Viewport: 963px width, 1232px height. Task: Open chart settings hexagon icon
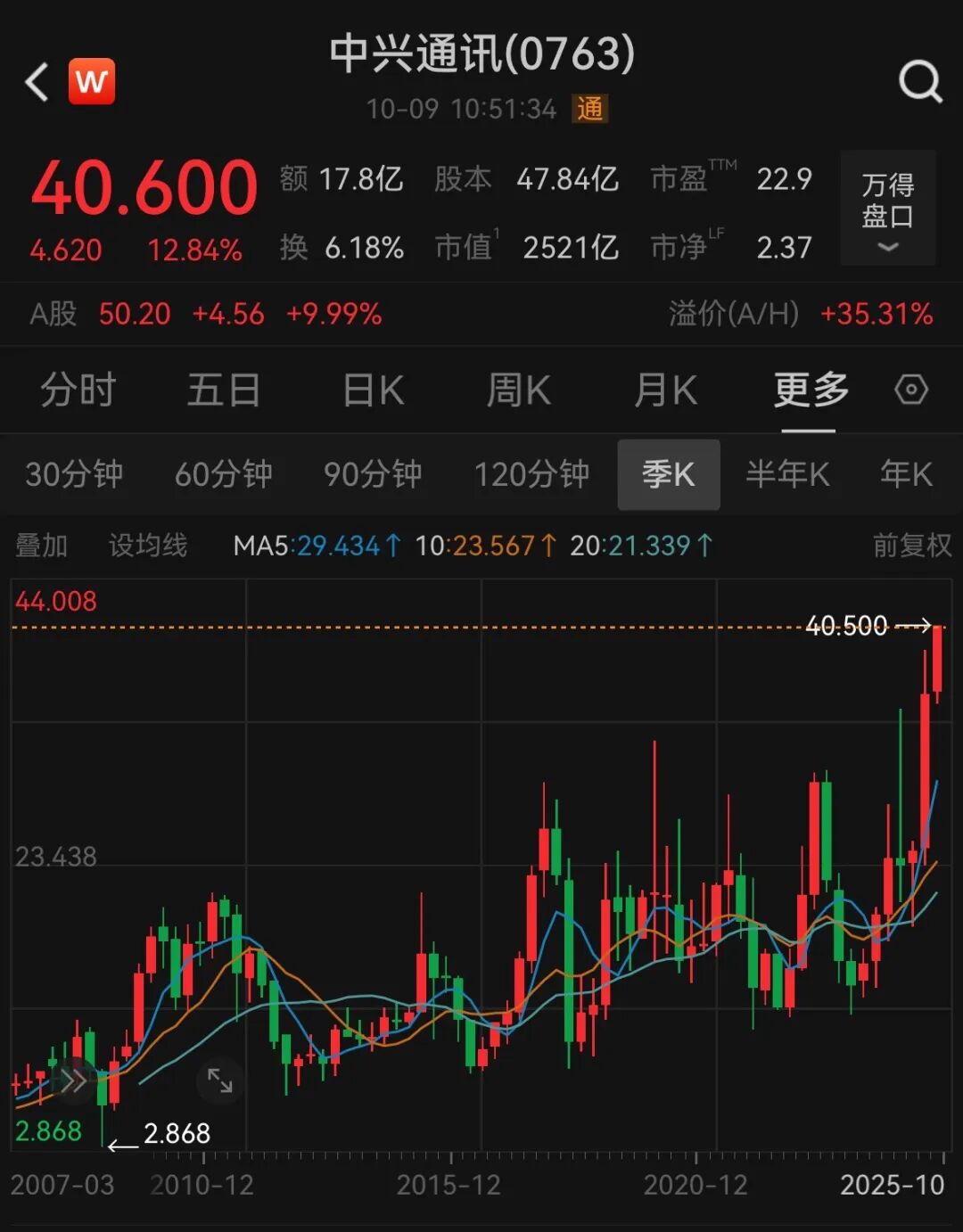click(x=910, y=390)
